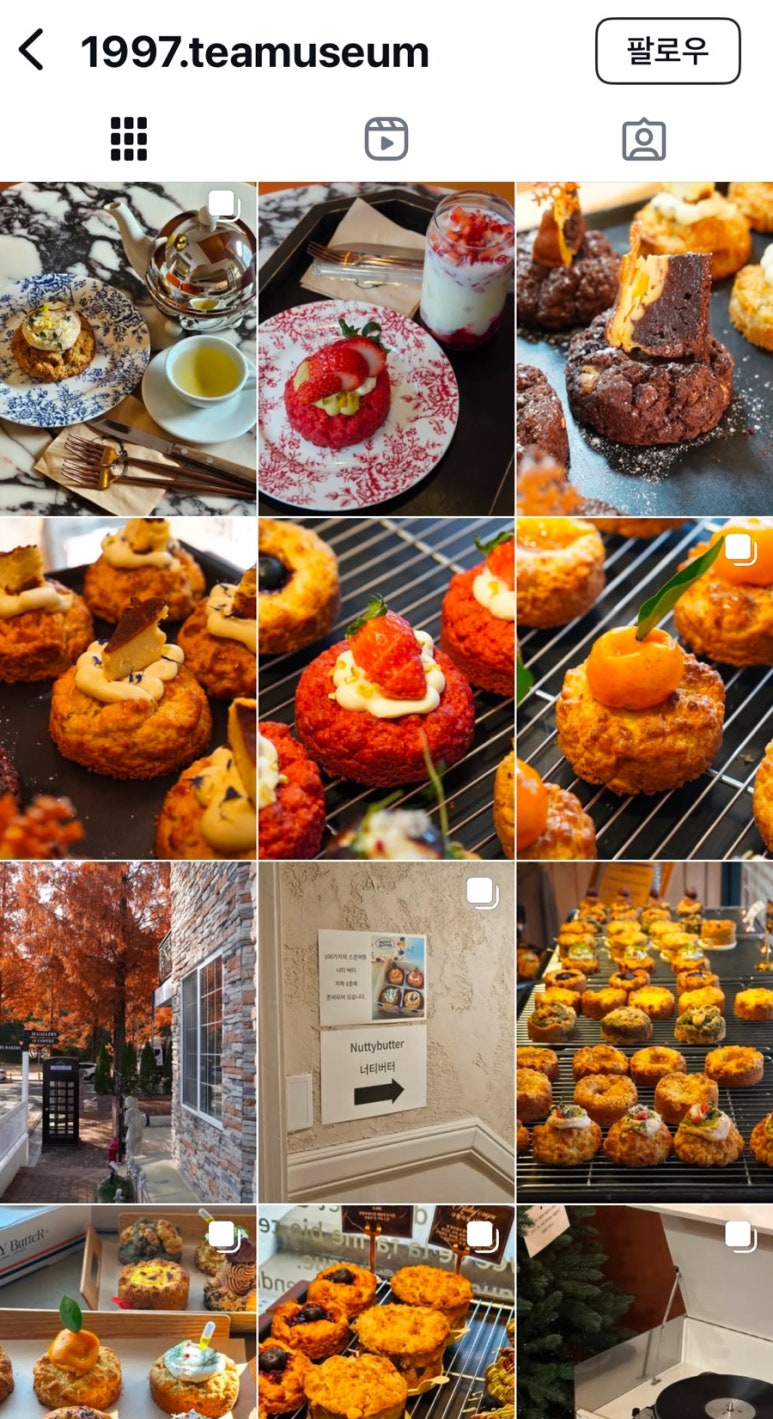Image resolution: width=773 pixels, height=1419 pixels.
Task: Open the autumn trees building post
Action: [x=128, y=1032]
